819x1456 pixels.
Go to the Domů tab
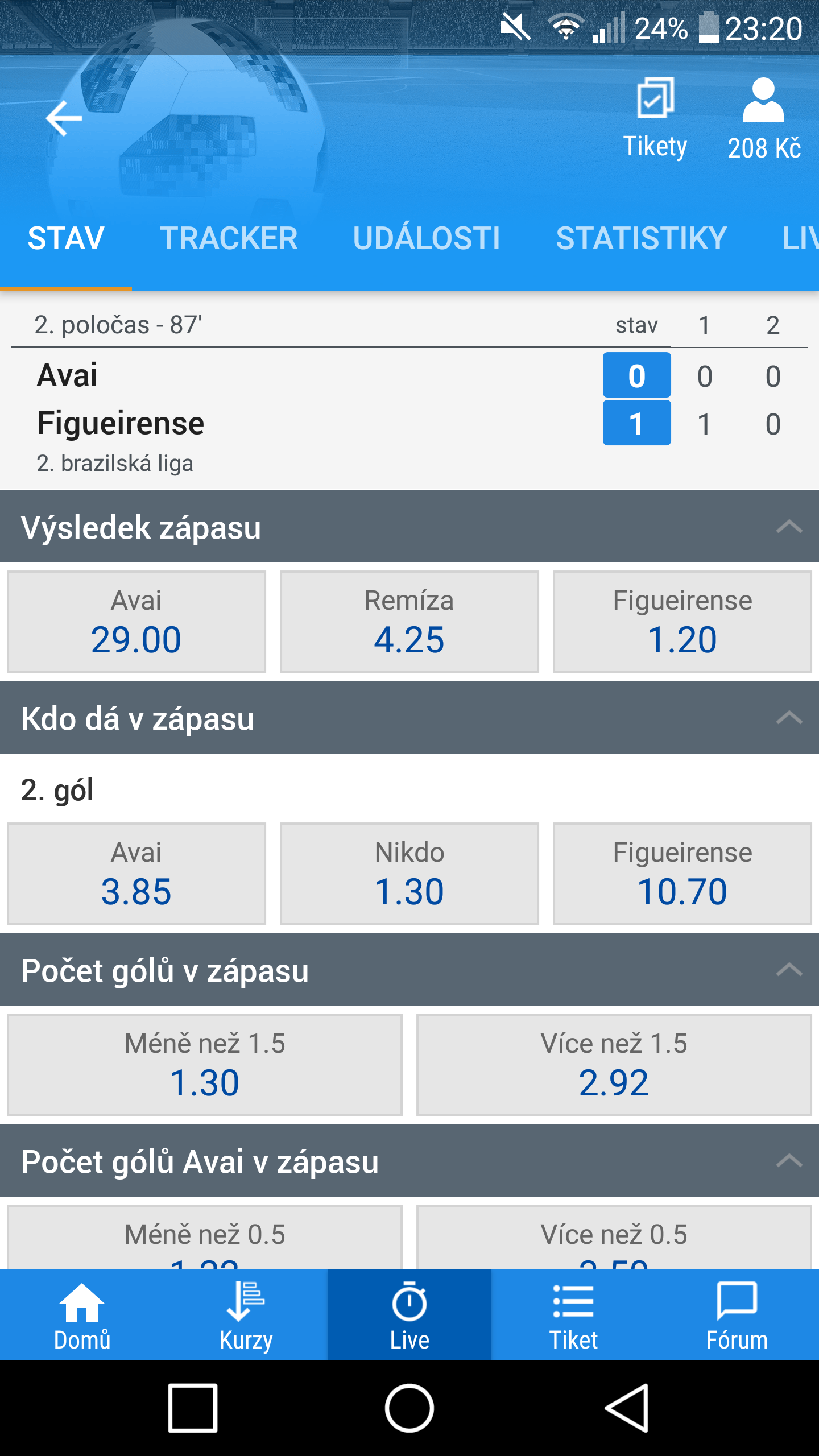(x=82, y=1315)
